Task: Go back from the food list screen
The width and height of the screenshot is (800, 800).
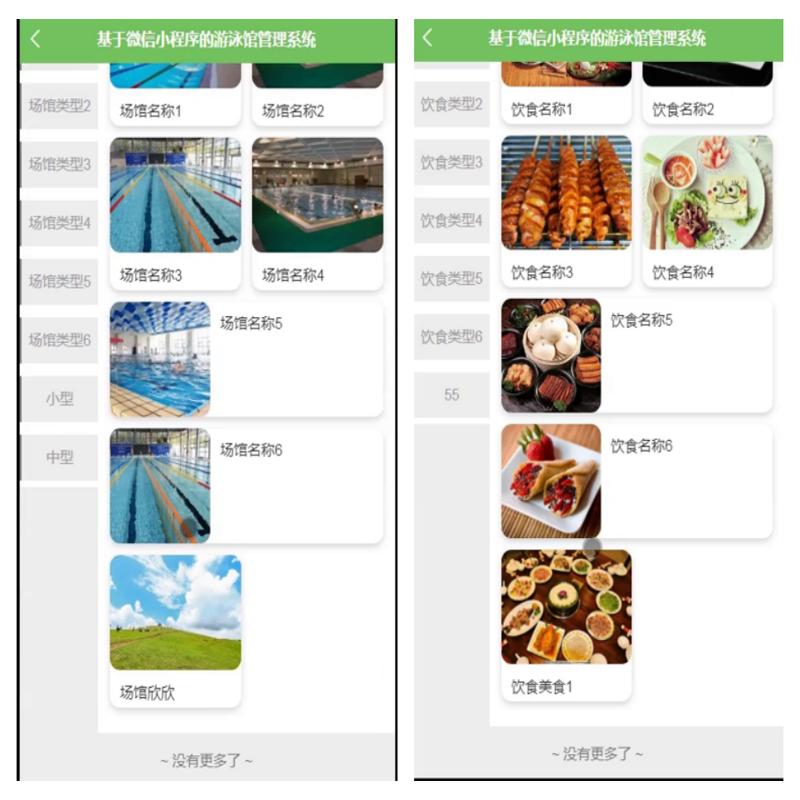Action: pos(428,38)
